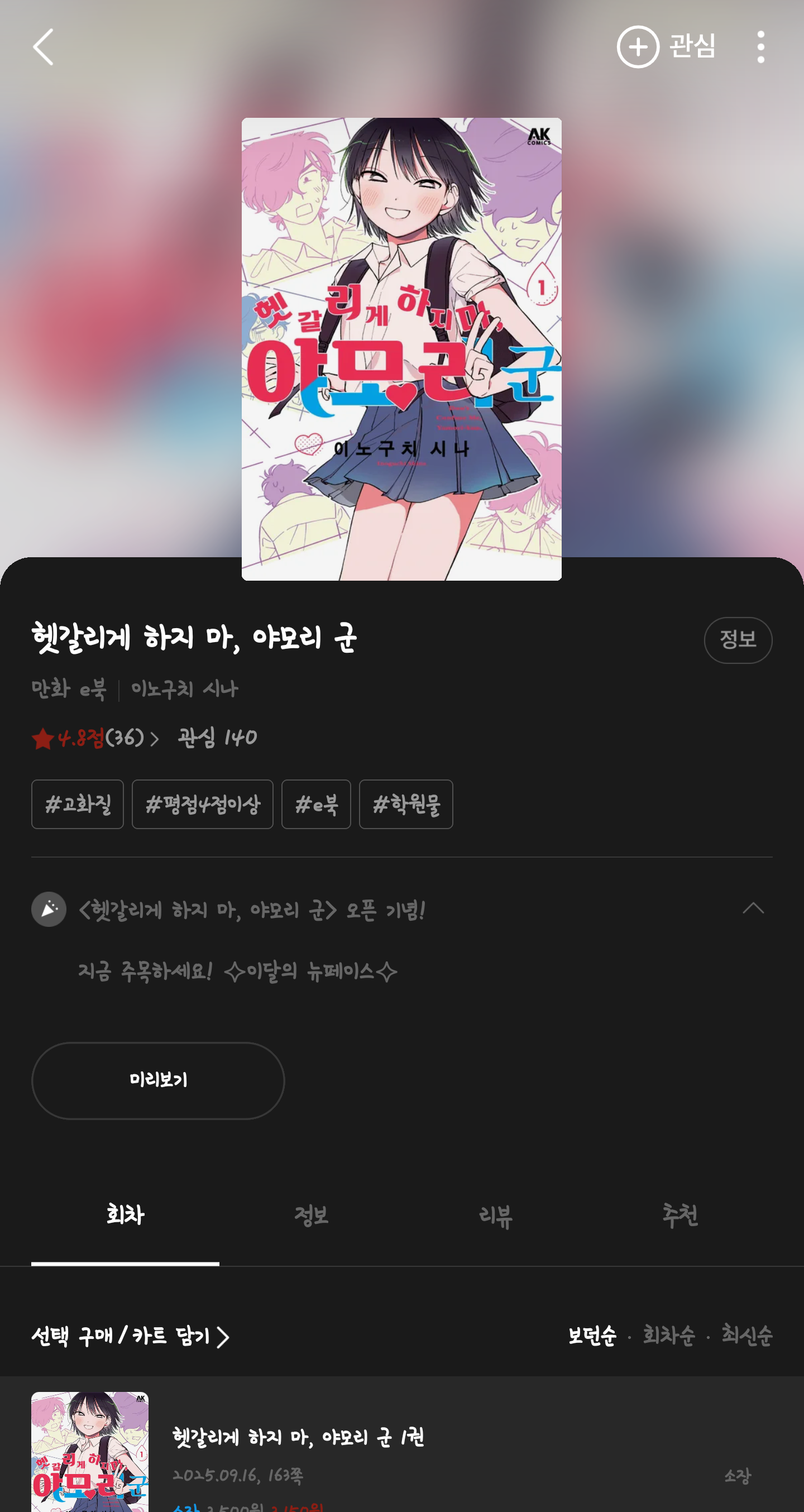Select the #고화질 tag chip
804x1512 pixels.
(78, 804)
